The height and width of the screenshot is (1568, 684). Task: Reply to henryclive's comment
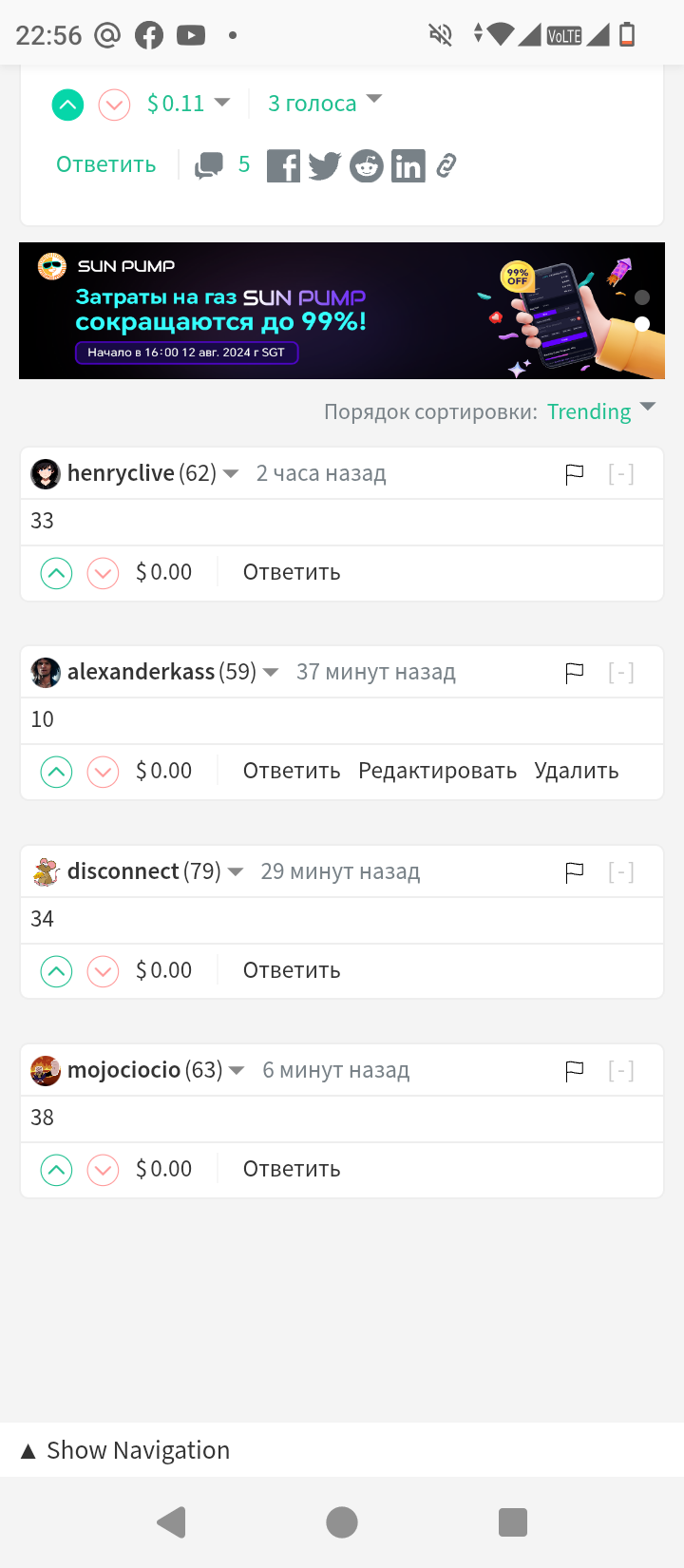291,572
